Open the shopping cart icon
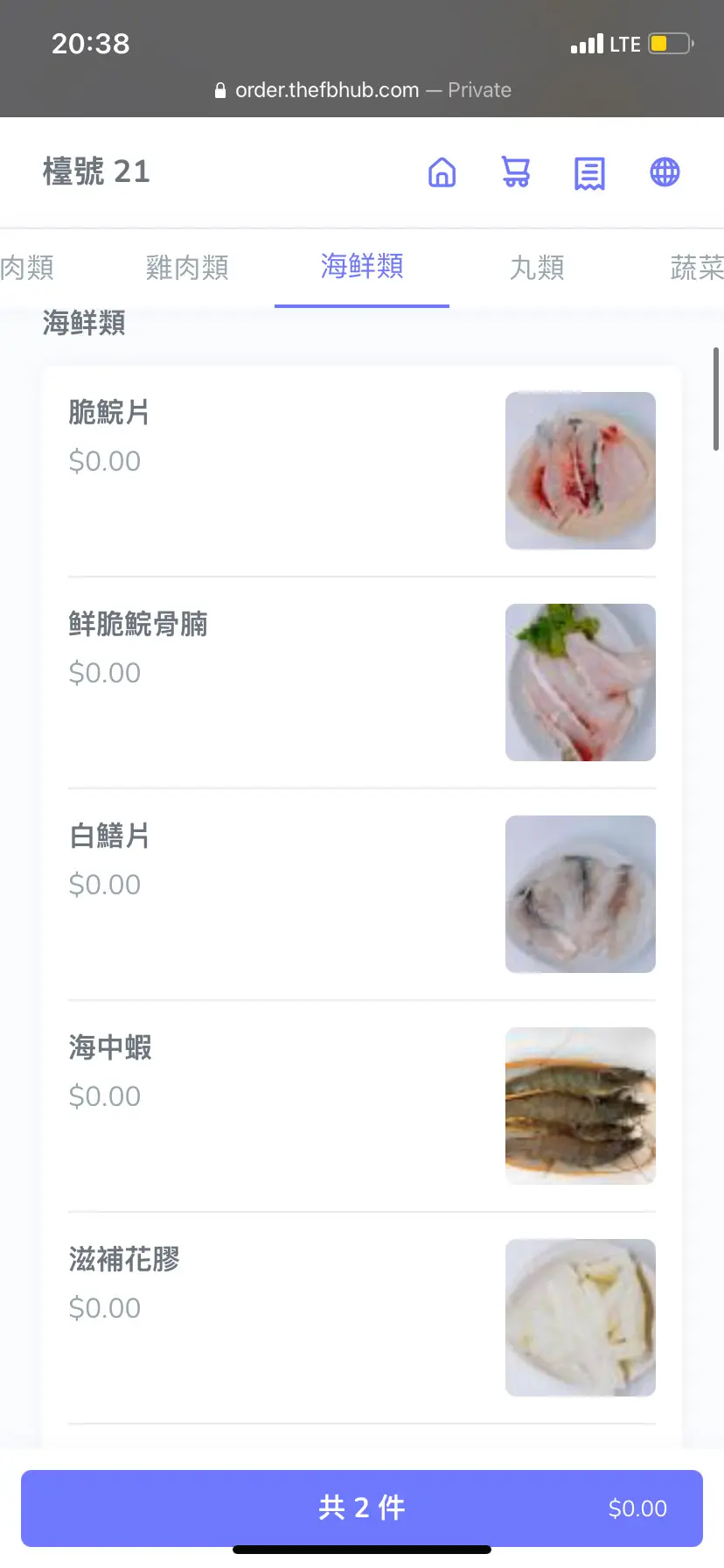Viewport: 724px width, 1568px height. [516, 172]
